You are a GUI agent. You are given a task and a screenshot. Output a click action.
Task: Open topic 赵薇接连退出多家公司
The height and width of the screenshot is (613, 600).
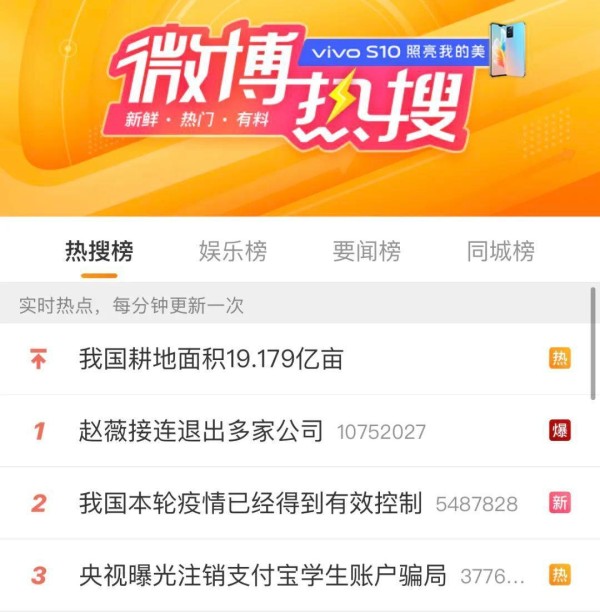pyautogui.click(x=201, y=431)
